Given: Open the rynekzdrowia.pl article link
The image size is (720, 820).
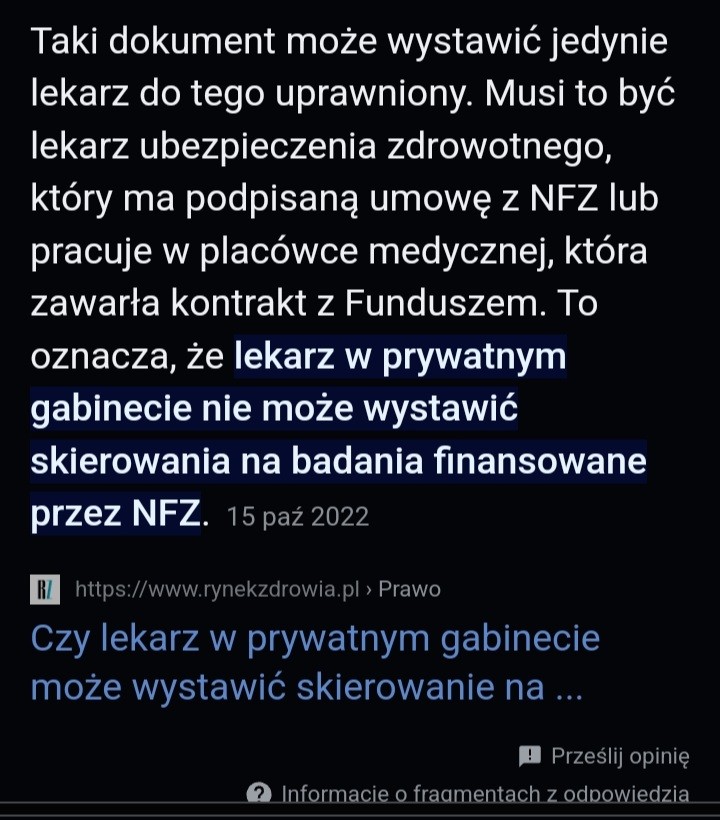Looking at the screenshot, I should point(315,662).
